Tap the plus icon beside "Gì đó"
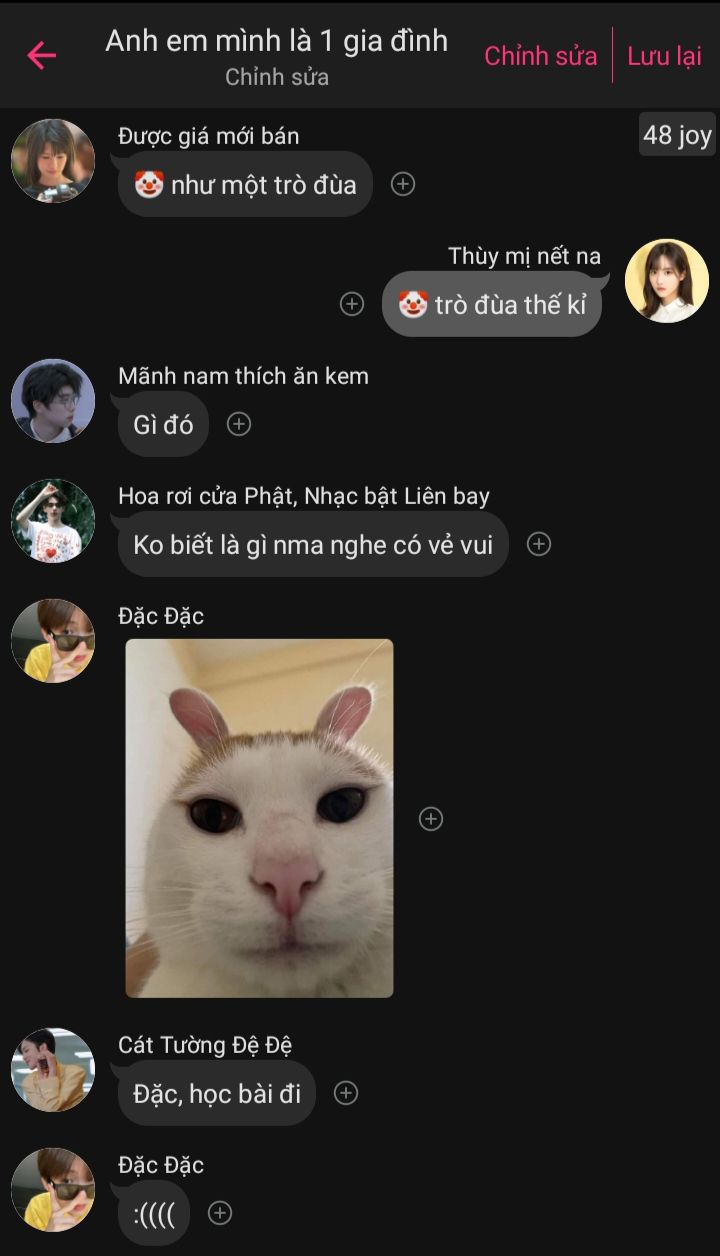Screen dimensions: 720x1256 pos(239,424)
